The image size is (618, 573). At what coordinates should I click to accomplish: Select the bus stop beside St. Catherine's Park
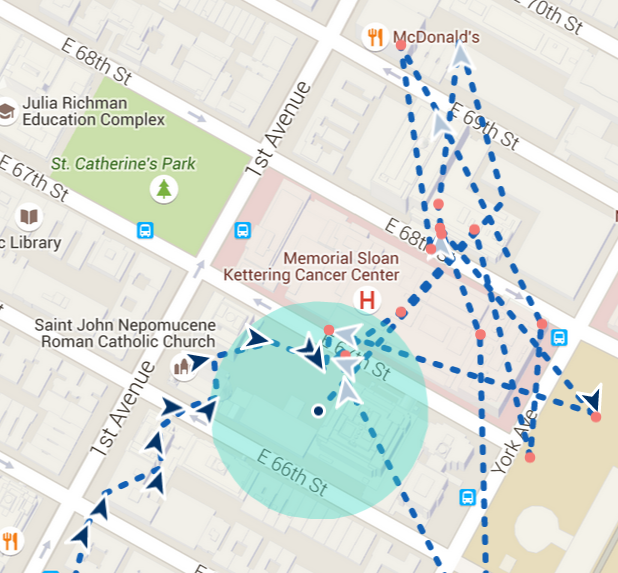point(145,231)
